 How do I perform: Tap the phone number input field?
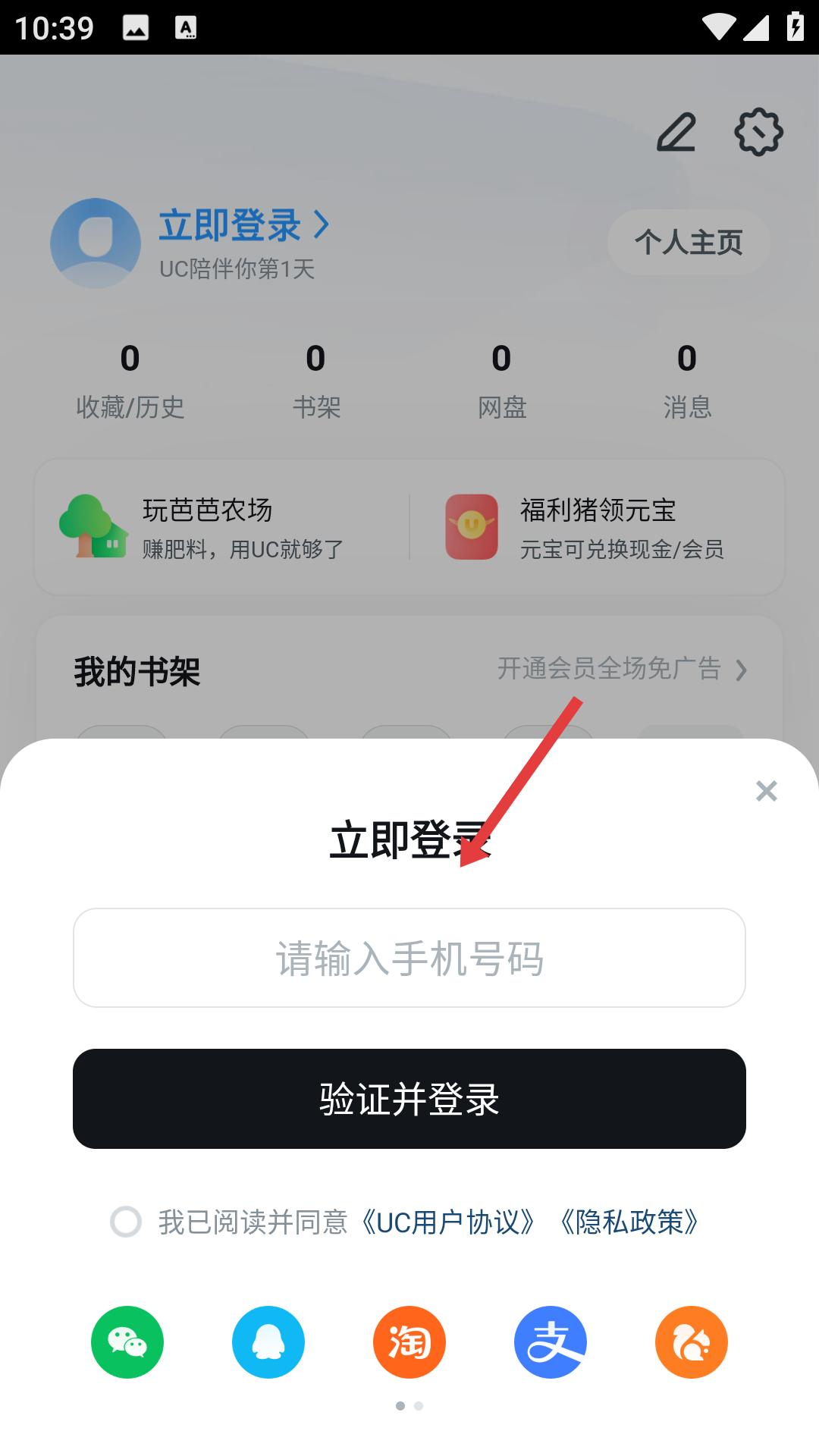[x=409, y=958]
